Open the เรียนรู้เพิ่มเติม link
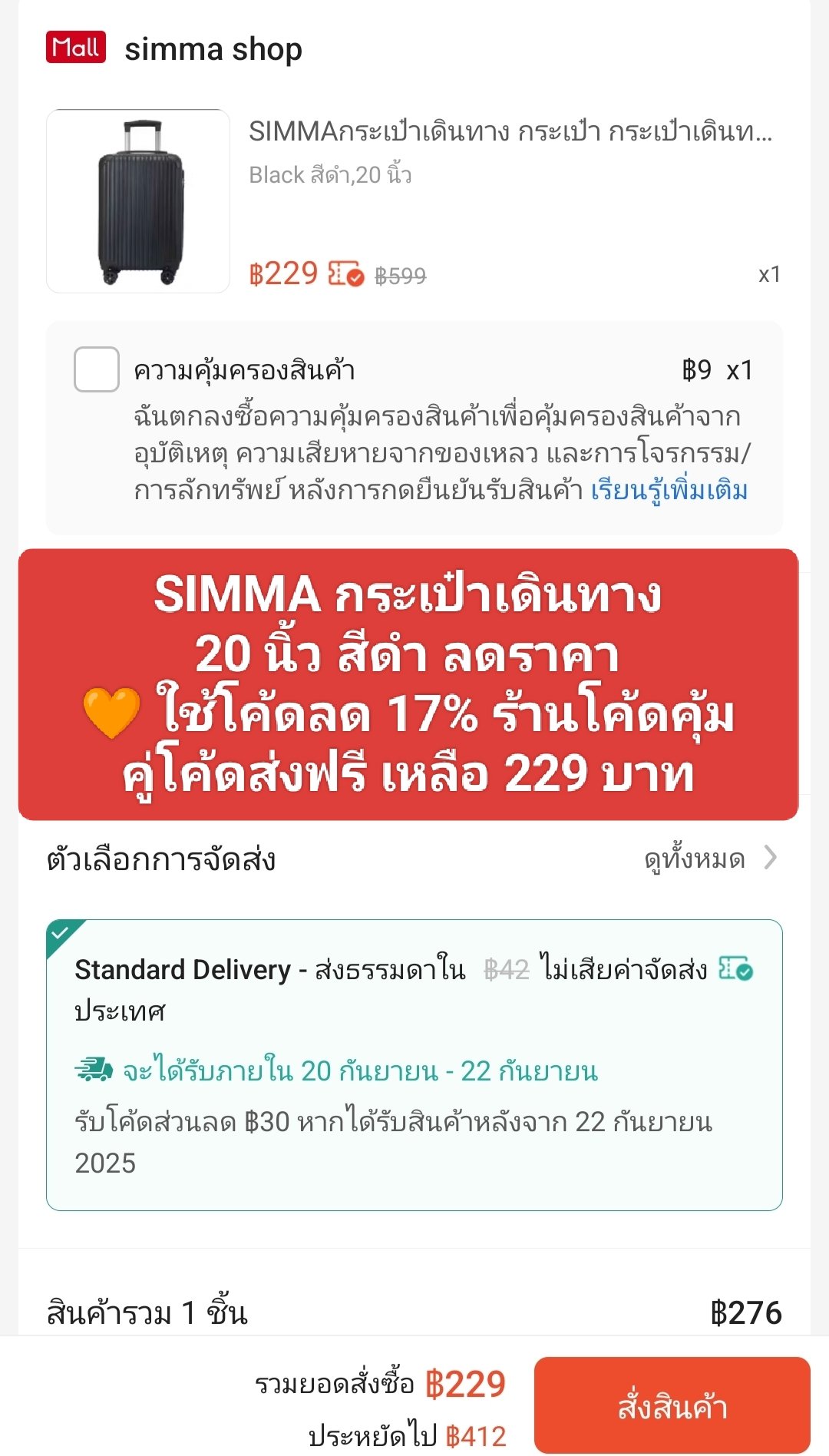Image resolution: width=829 pixels, height=1456 pixels. [x=669, y=490]
